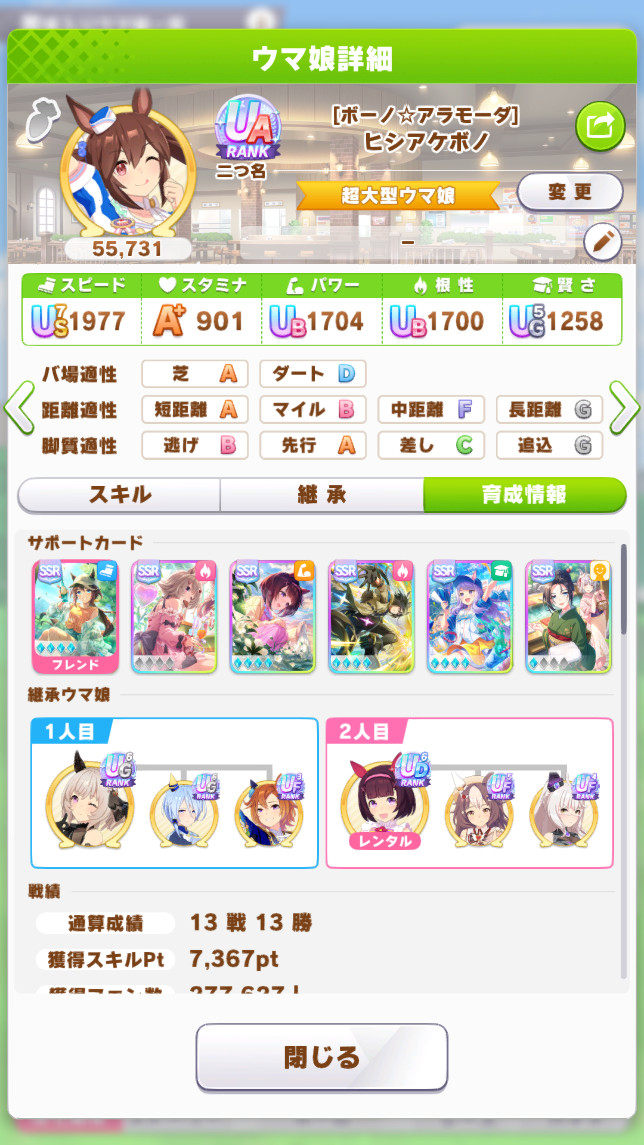Open the third support card with power icon
This screenshot has height=1145, width=644.
(272, 616)
